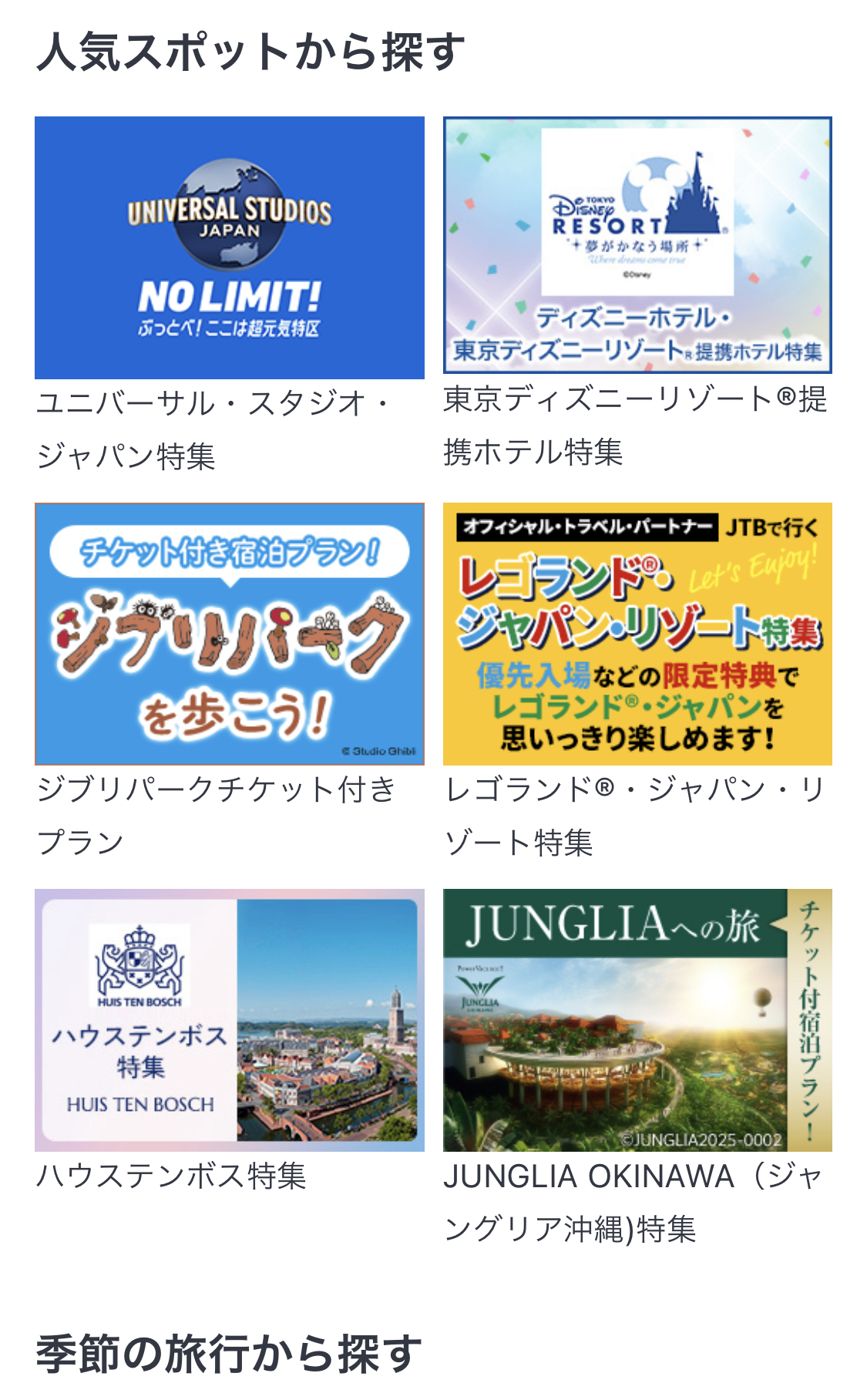Select the Huis Ten Bosch feature

point(229,1020)
